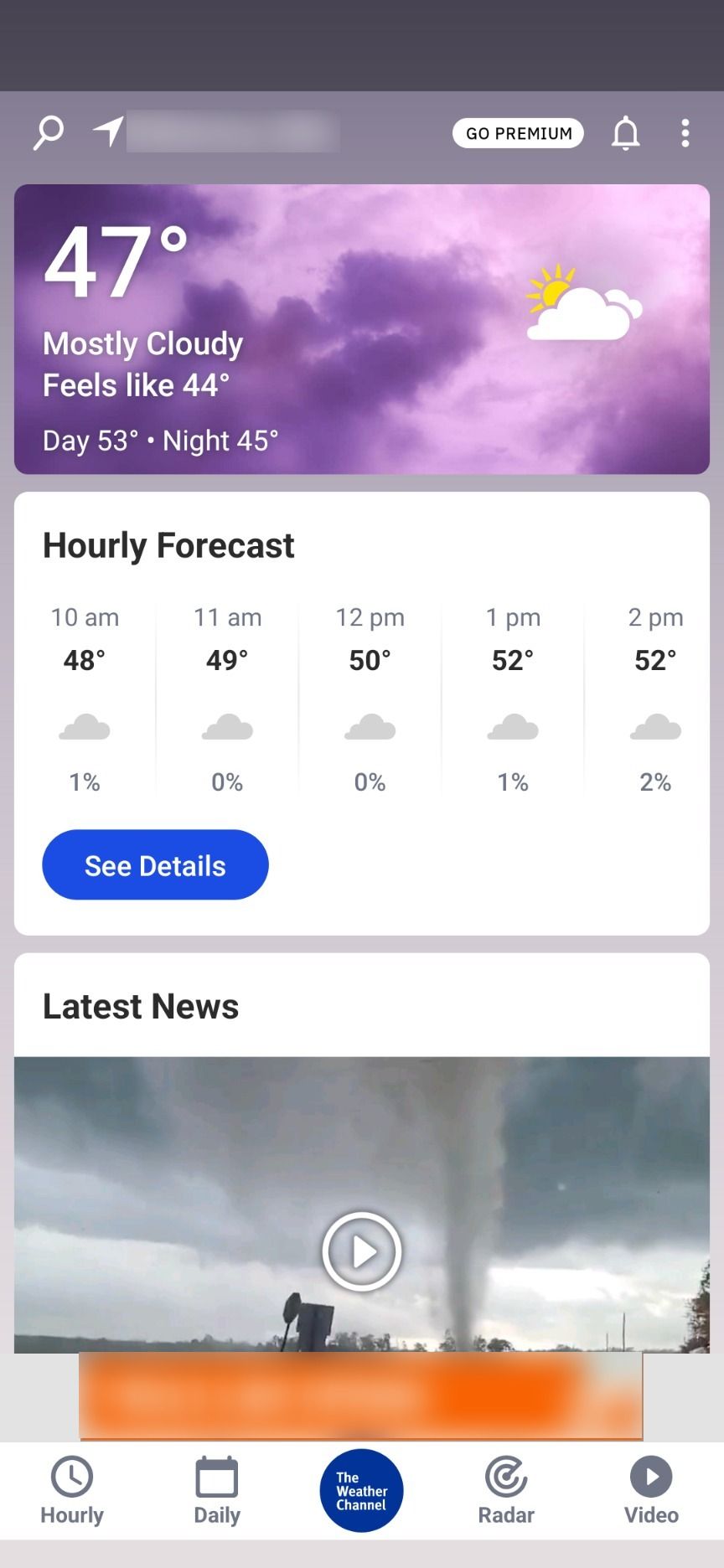Select the location arrow icon
Viewport: 724px width, 1568px height.
coord(106,132)
